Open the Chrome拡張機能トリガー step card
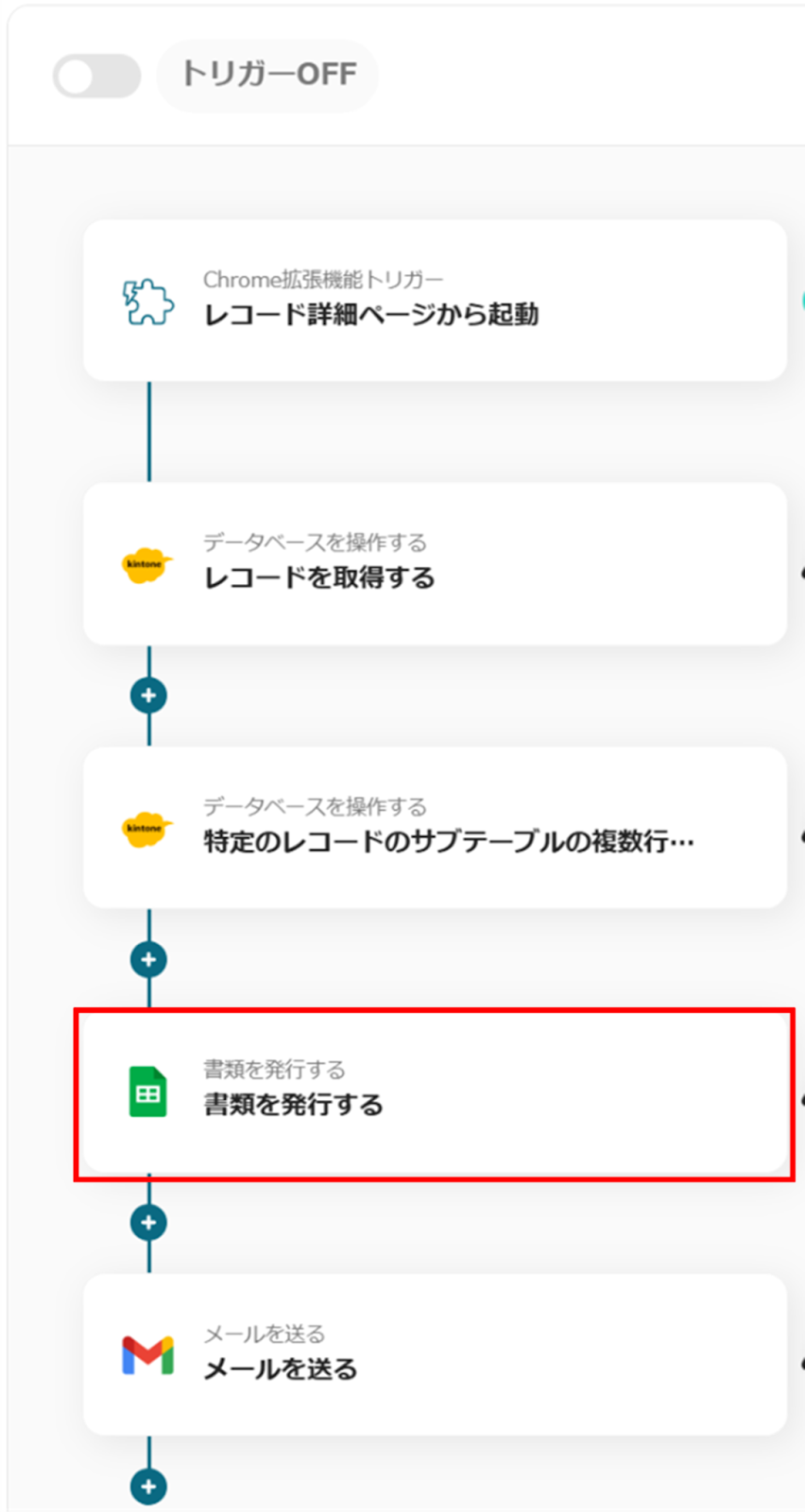This screenshot has width=805, height=1512. [x=435, y=301]
